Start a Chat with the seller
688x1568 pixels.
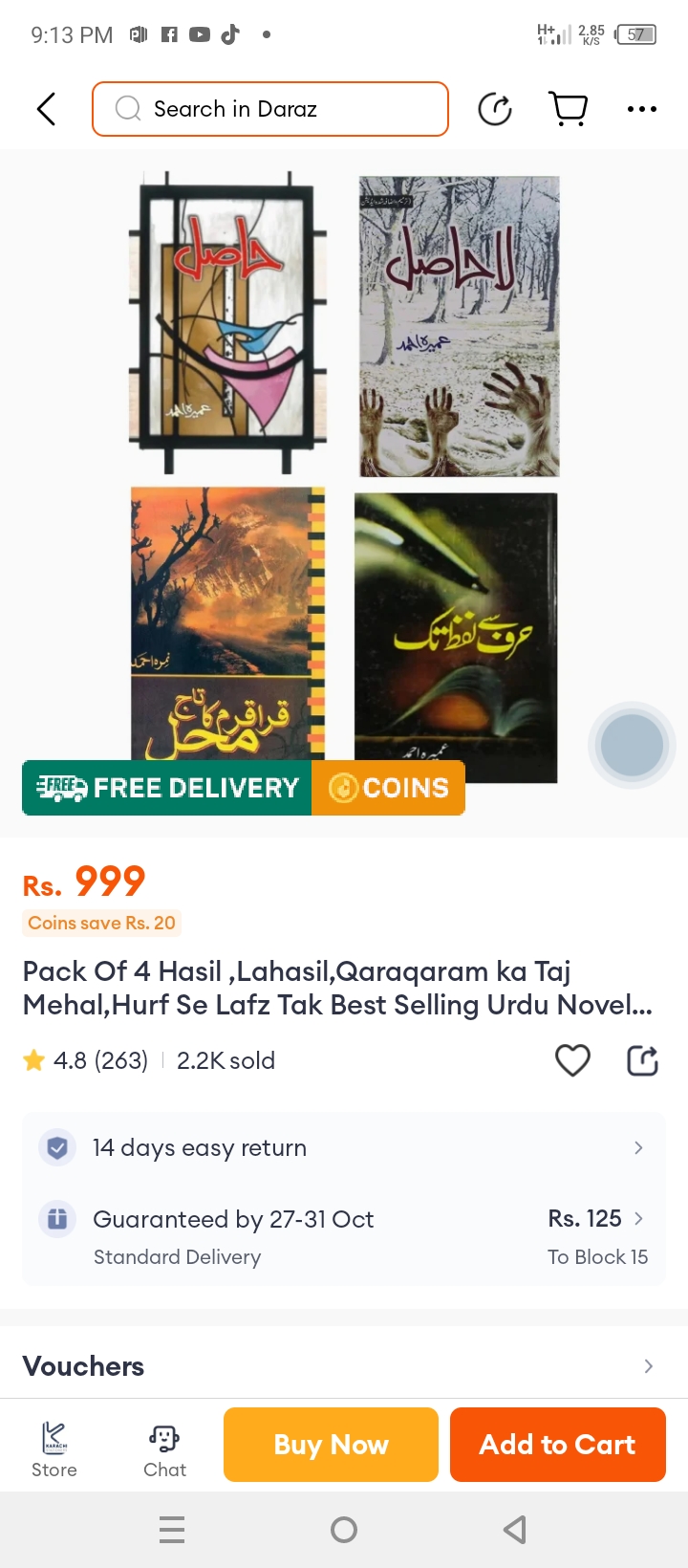click(x=164, y=1448)
